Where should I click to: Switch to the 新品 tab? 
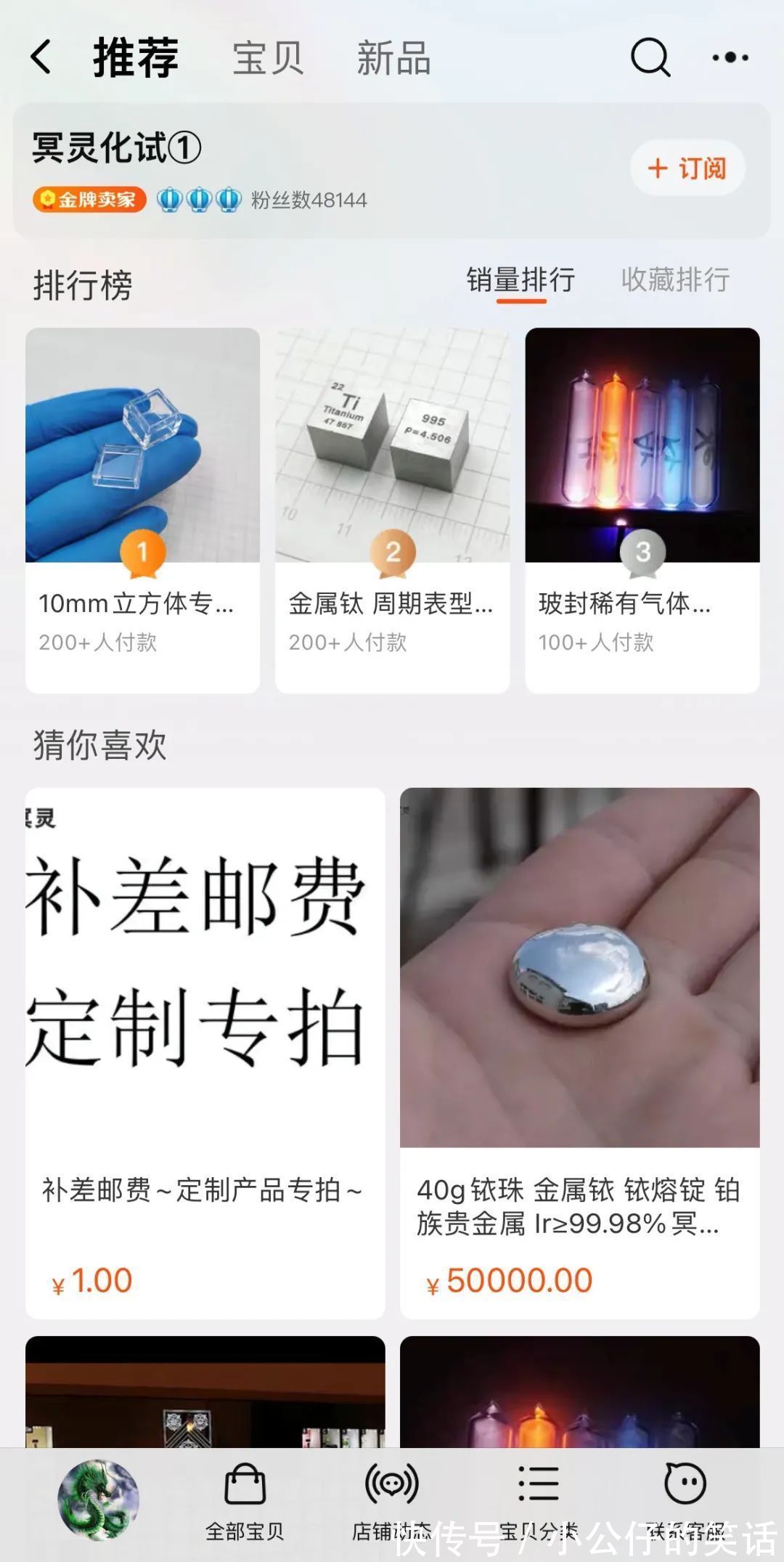pyautogui.click(x=393, y=58)
